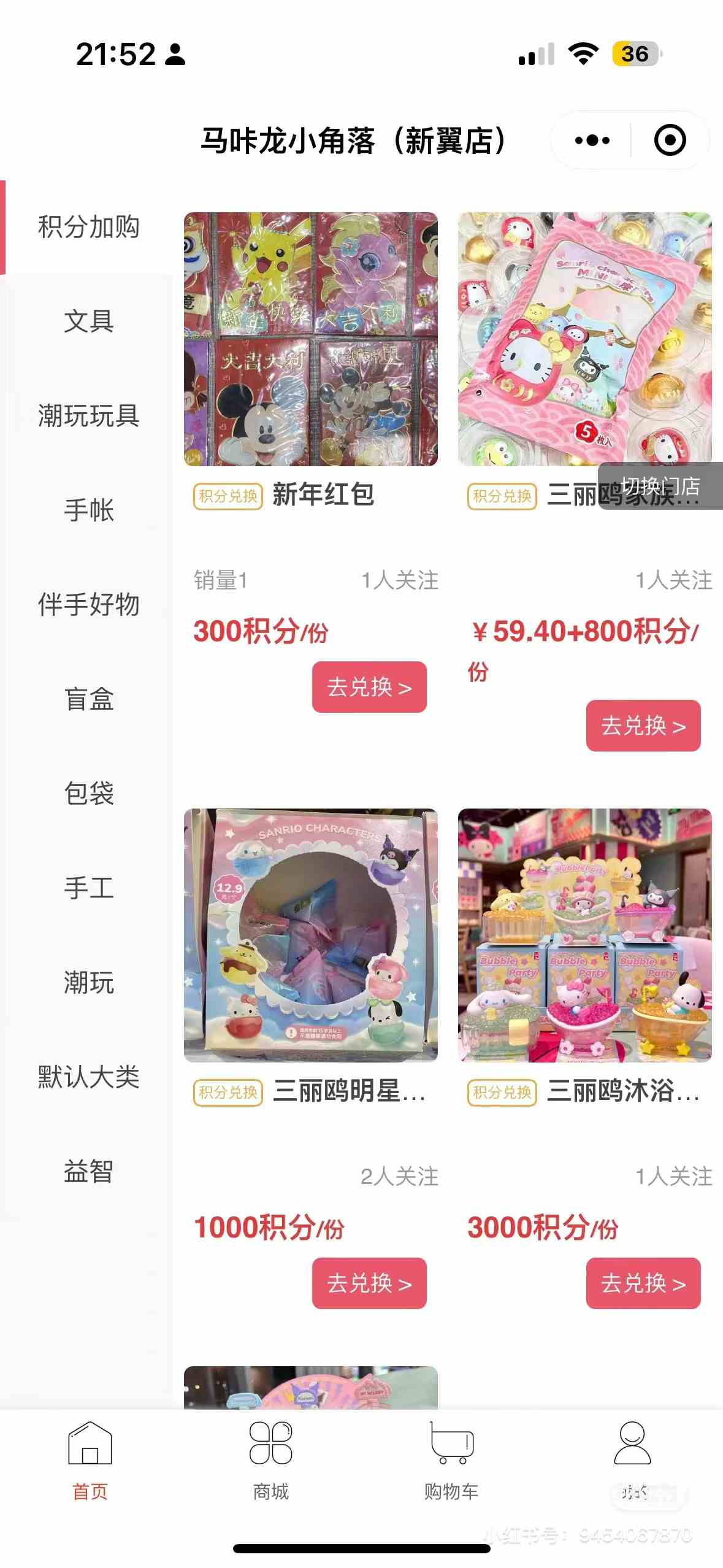Switch to the 商城 tab
The width and height of the screenshot is (723, 1568).
(x=270, y=1460)
